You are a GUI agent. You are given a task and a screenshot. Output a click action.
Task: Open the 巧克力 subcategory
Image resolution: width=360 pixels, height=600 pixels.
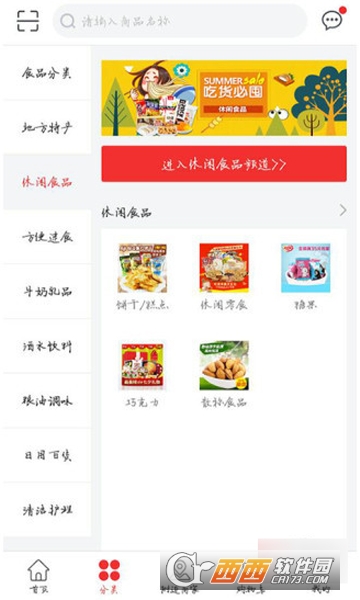point(142,374)
